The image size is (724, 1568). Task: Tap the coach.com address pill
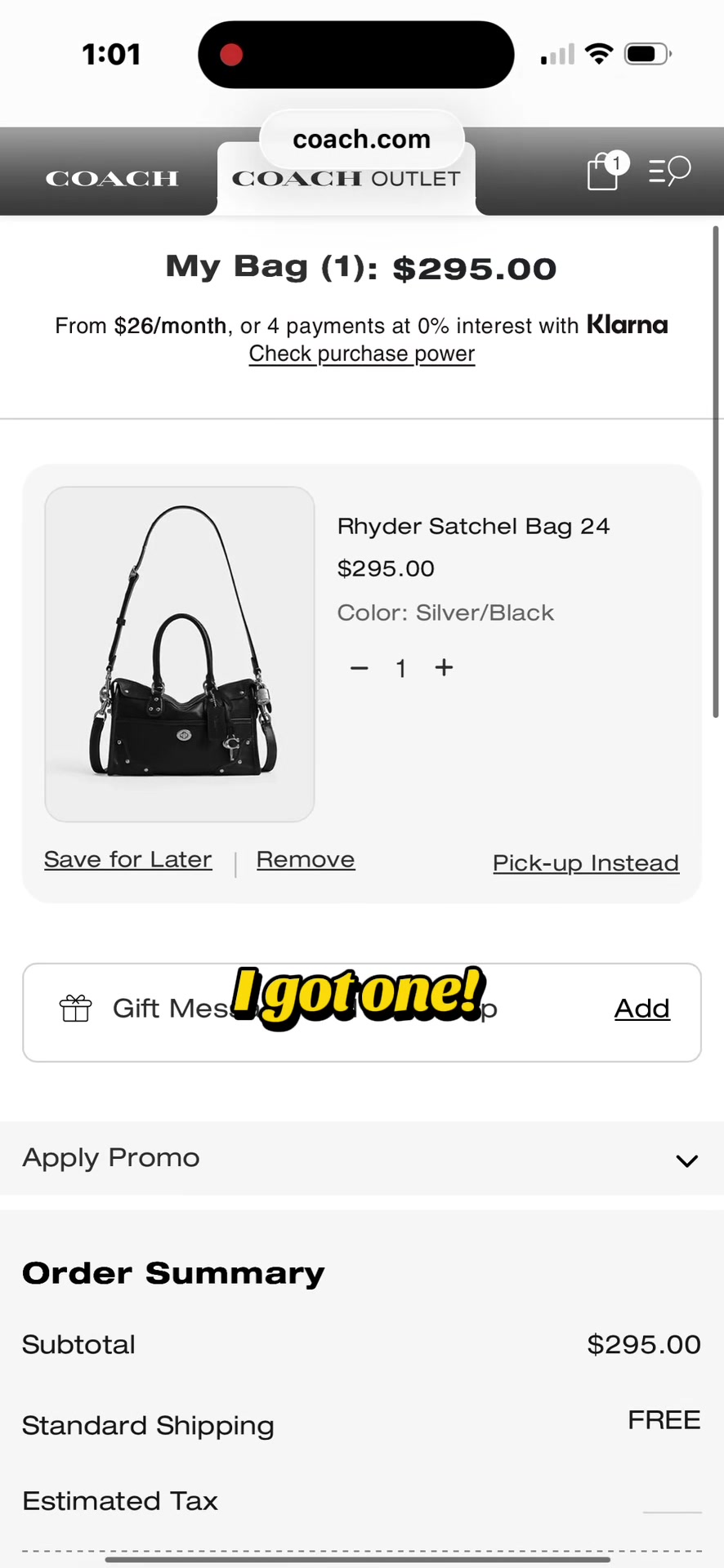pos(362,140)
